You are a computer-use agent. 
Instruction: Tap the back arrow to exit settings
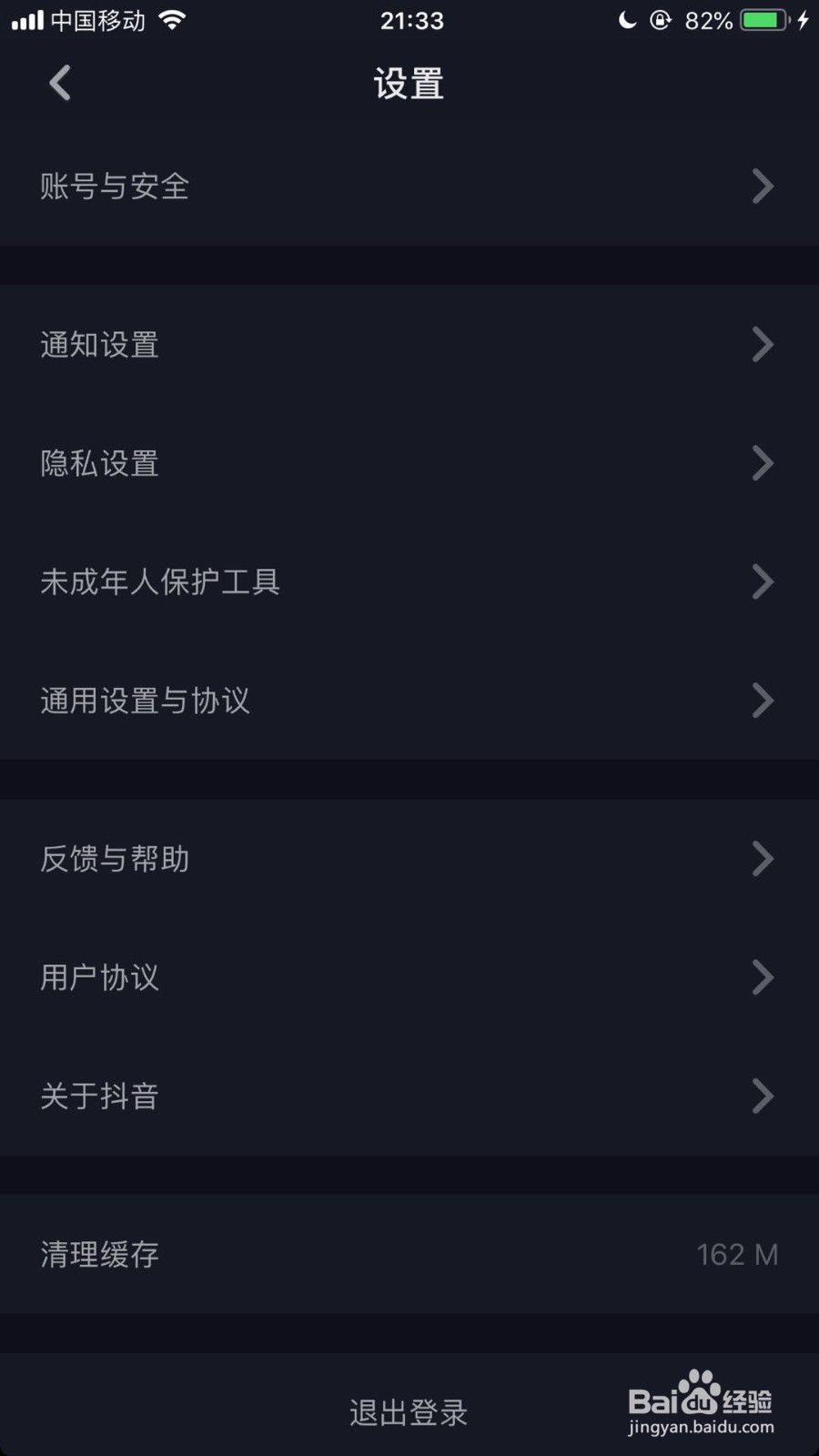[x=59, y=82]
